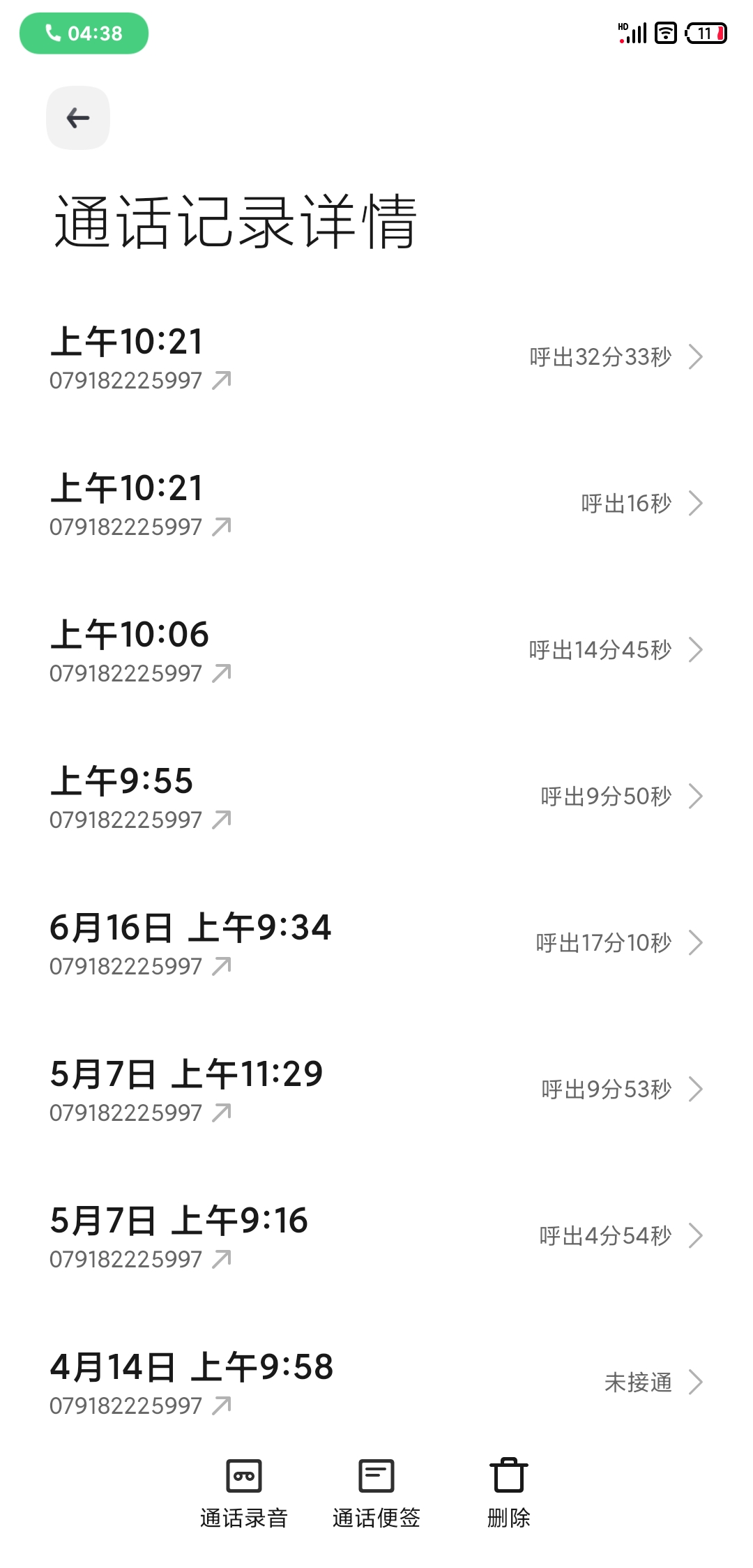Open 通话便签 call notes
The width and height of the screenshot is (753, 1568).
pos(376,1493)
